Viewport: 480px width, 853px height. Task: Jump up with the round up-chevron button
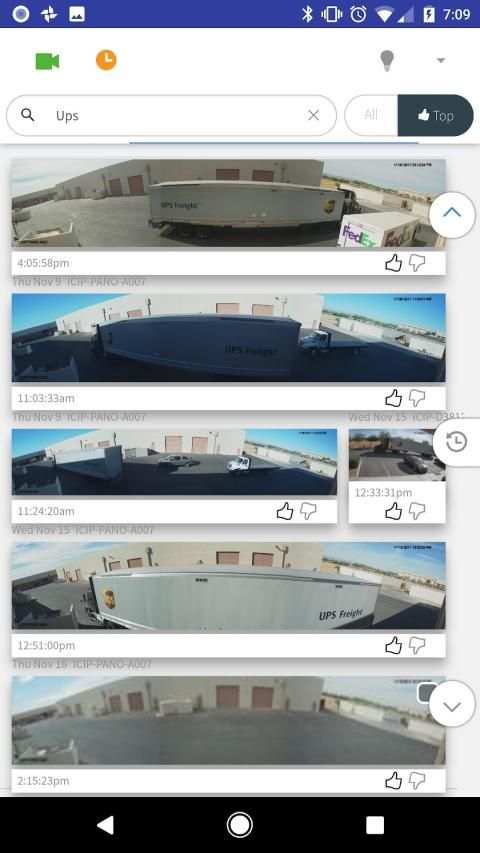[x=452, y=214]
